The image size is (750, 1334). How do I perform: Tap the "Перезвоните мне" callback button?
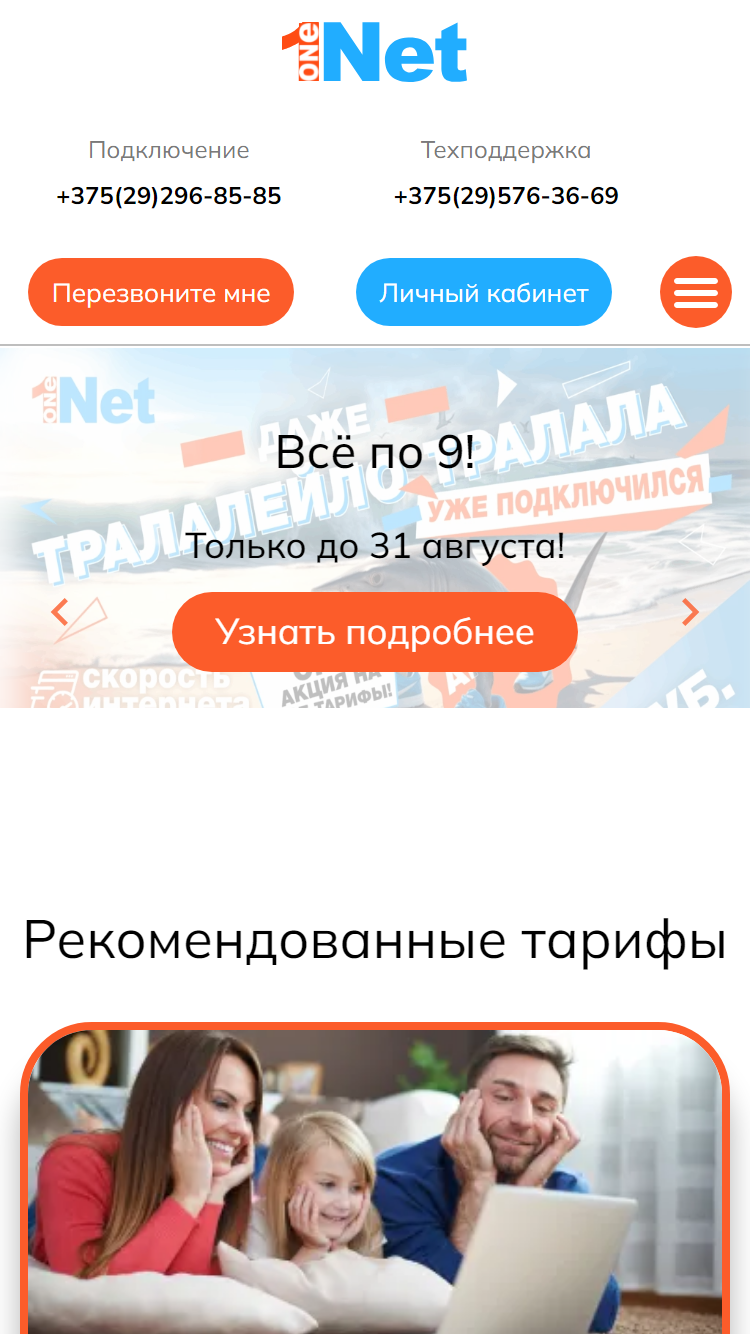point(161,292)
